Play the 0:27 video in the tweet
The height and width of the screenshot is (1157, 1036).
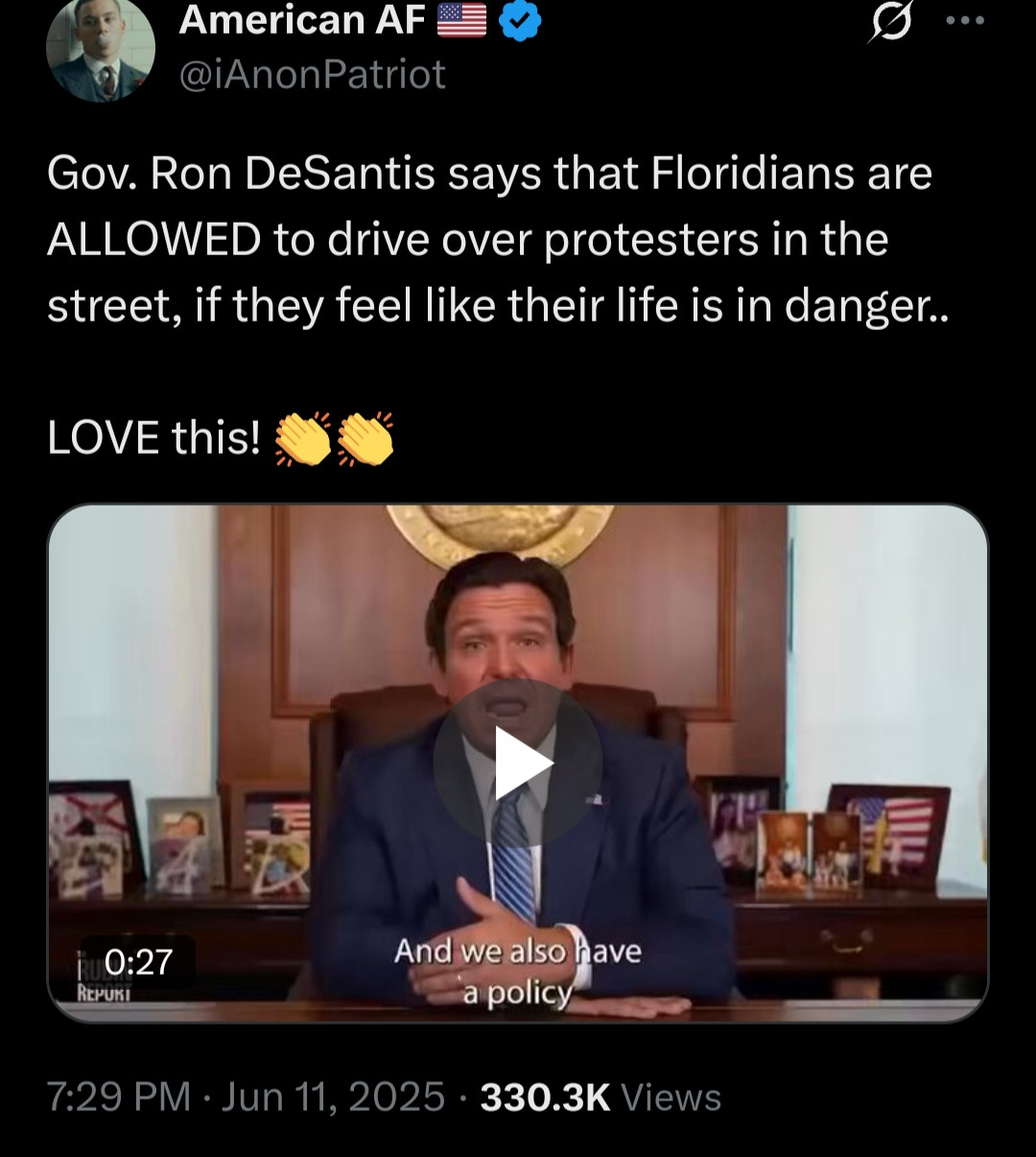(x=518, y=764)
